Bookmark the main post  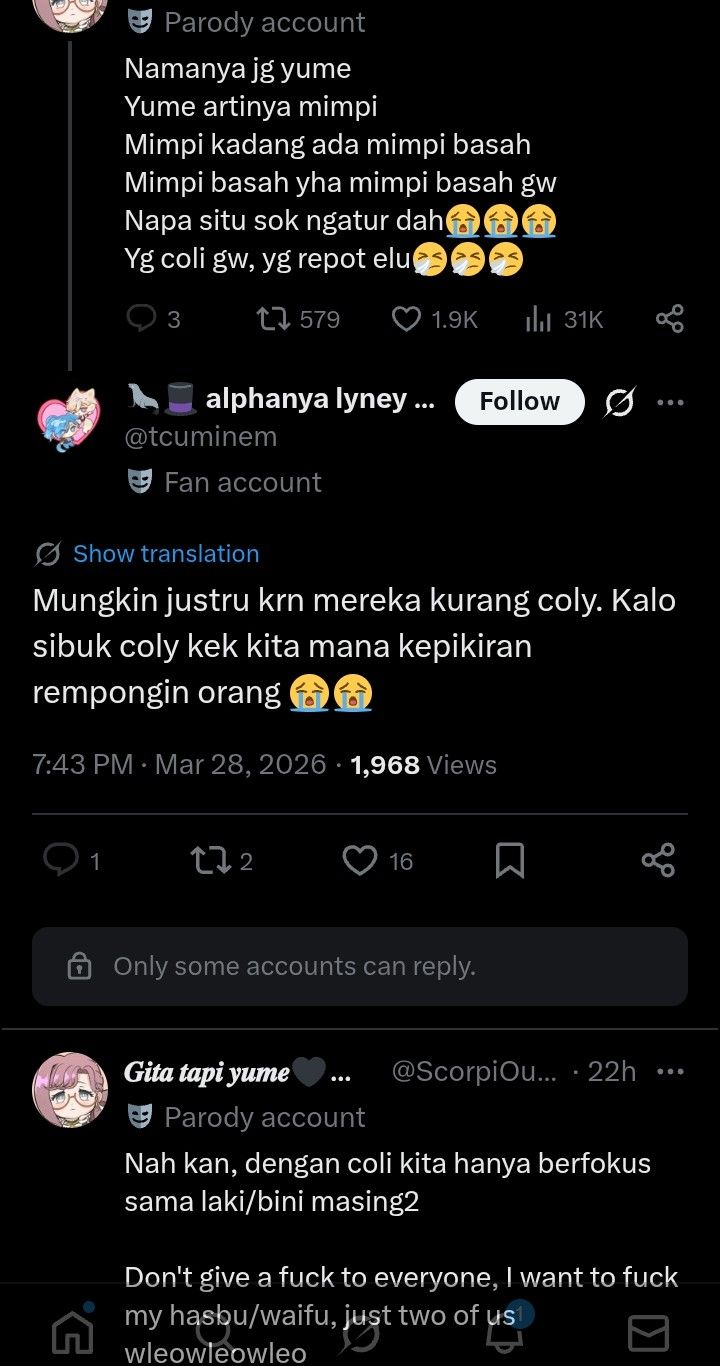click(x=509, y=860)
